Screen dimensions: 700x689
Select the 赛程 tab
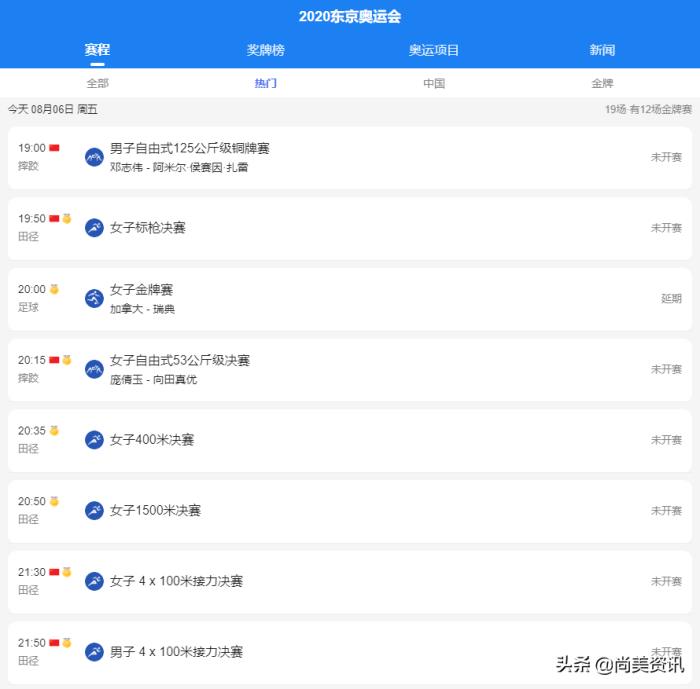click(x=97, y=50)
